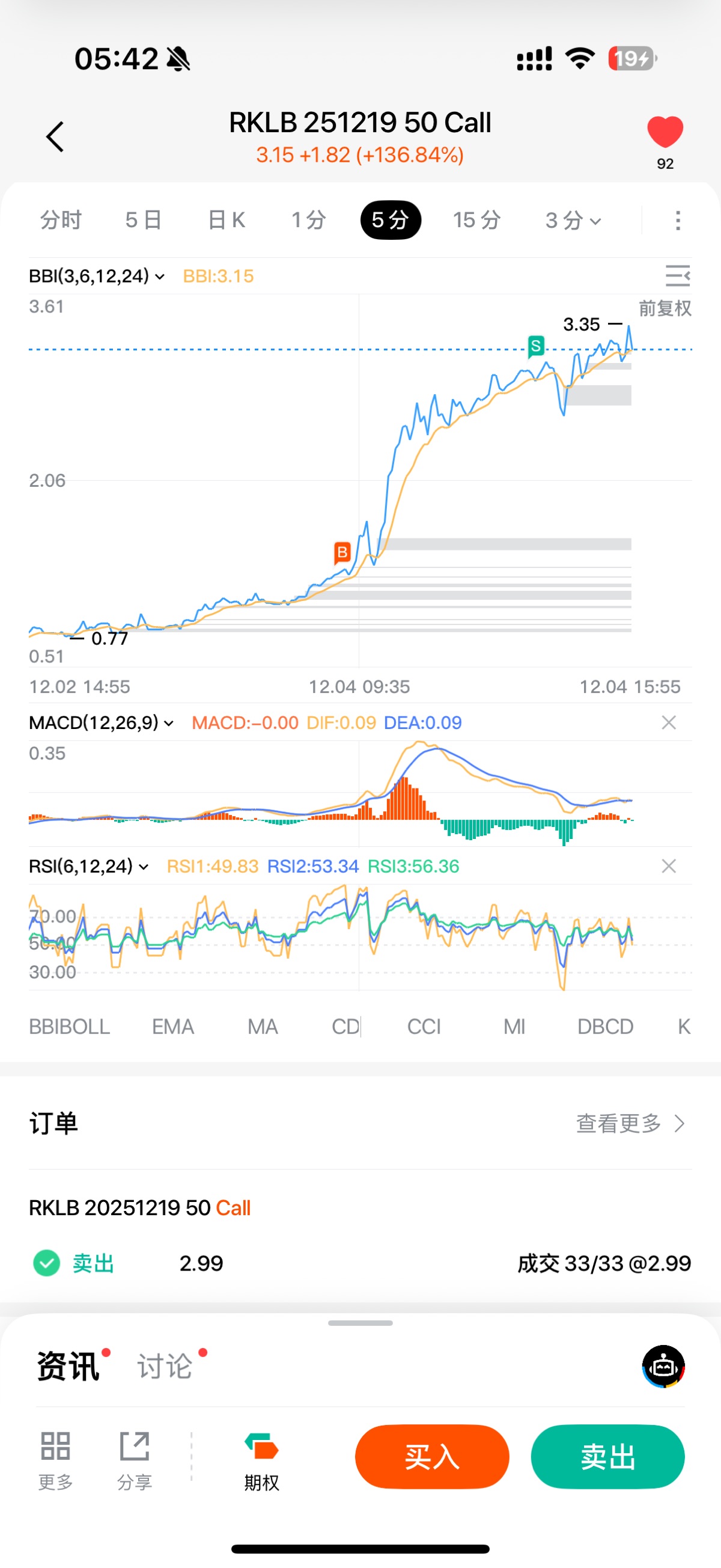The width and height of the screenshot is (721, 1568).
Task: Switch to the 分时 chart tab
Action: coord(61,220)
